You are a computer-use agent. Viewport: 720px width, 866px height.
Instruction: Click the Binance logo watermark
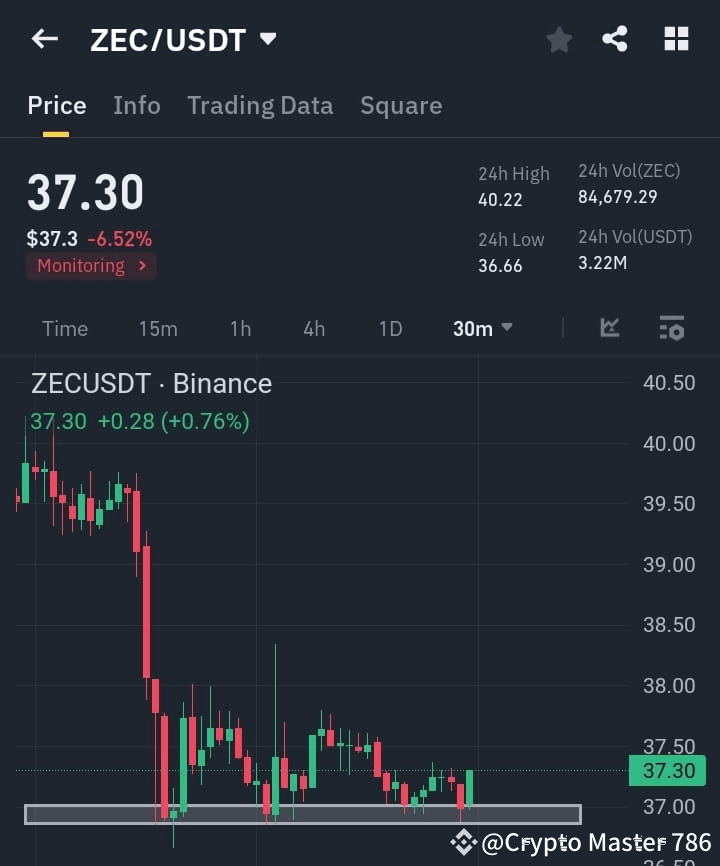[x=462, y=840]
